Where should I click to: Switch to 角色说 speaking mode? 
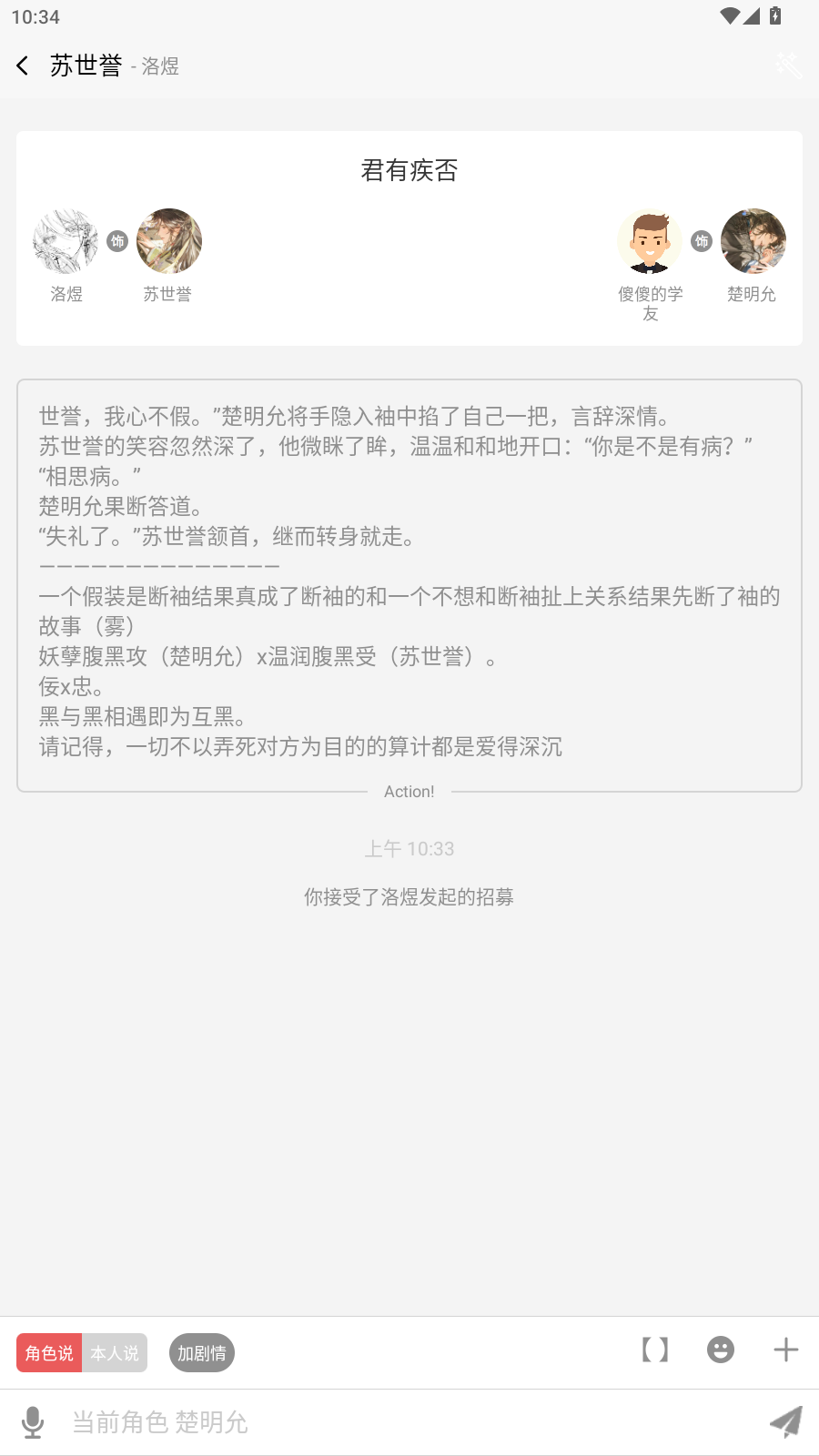49,1353
